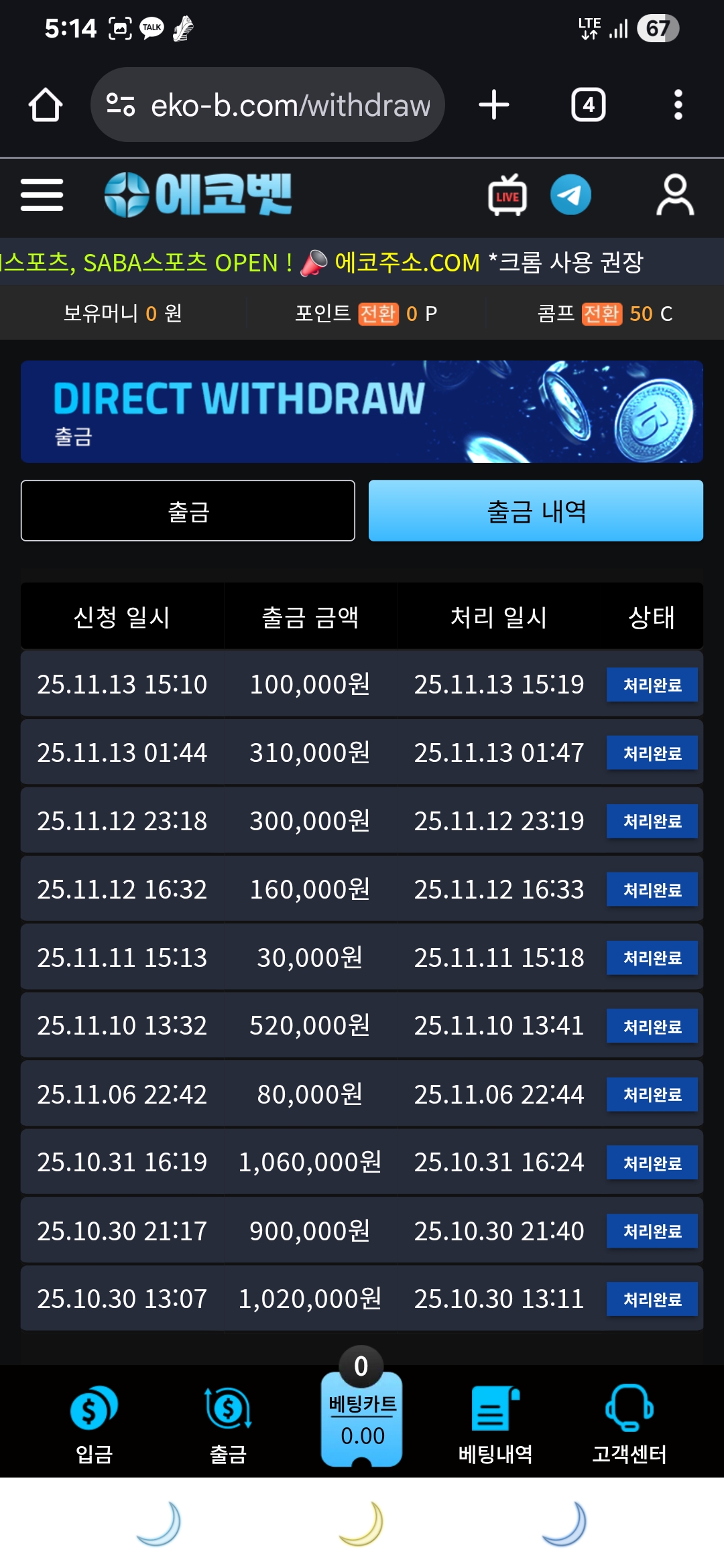
Task: Open the browser overflow menu
Action: (678, 105)
